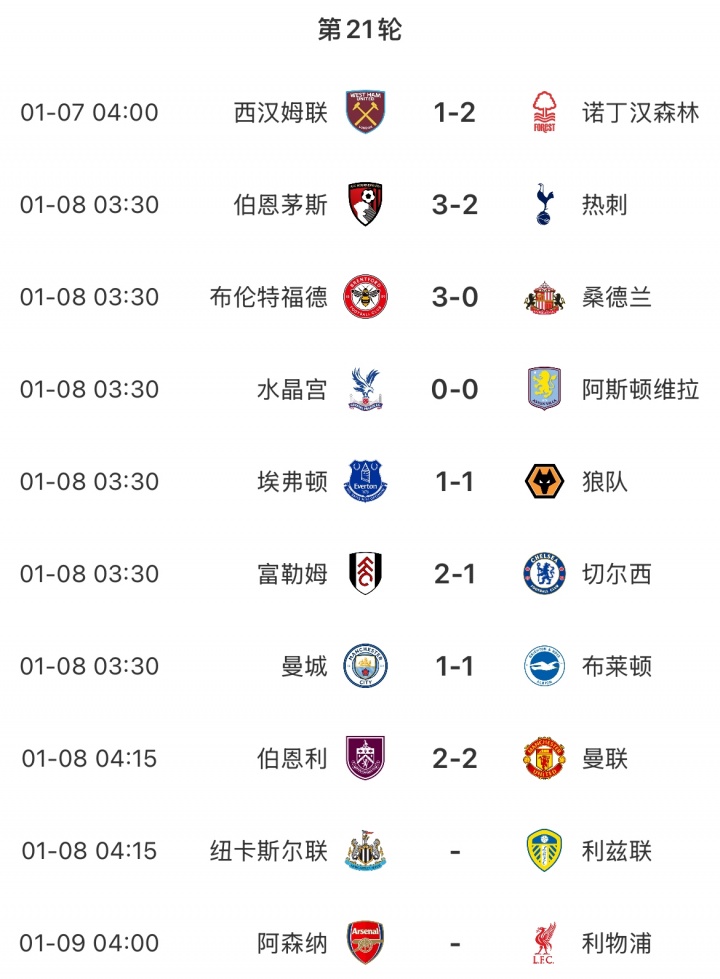Click the 01-09 04:00 kickoff time
The image size is (720, 979).
coord(91,942)
